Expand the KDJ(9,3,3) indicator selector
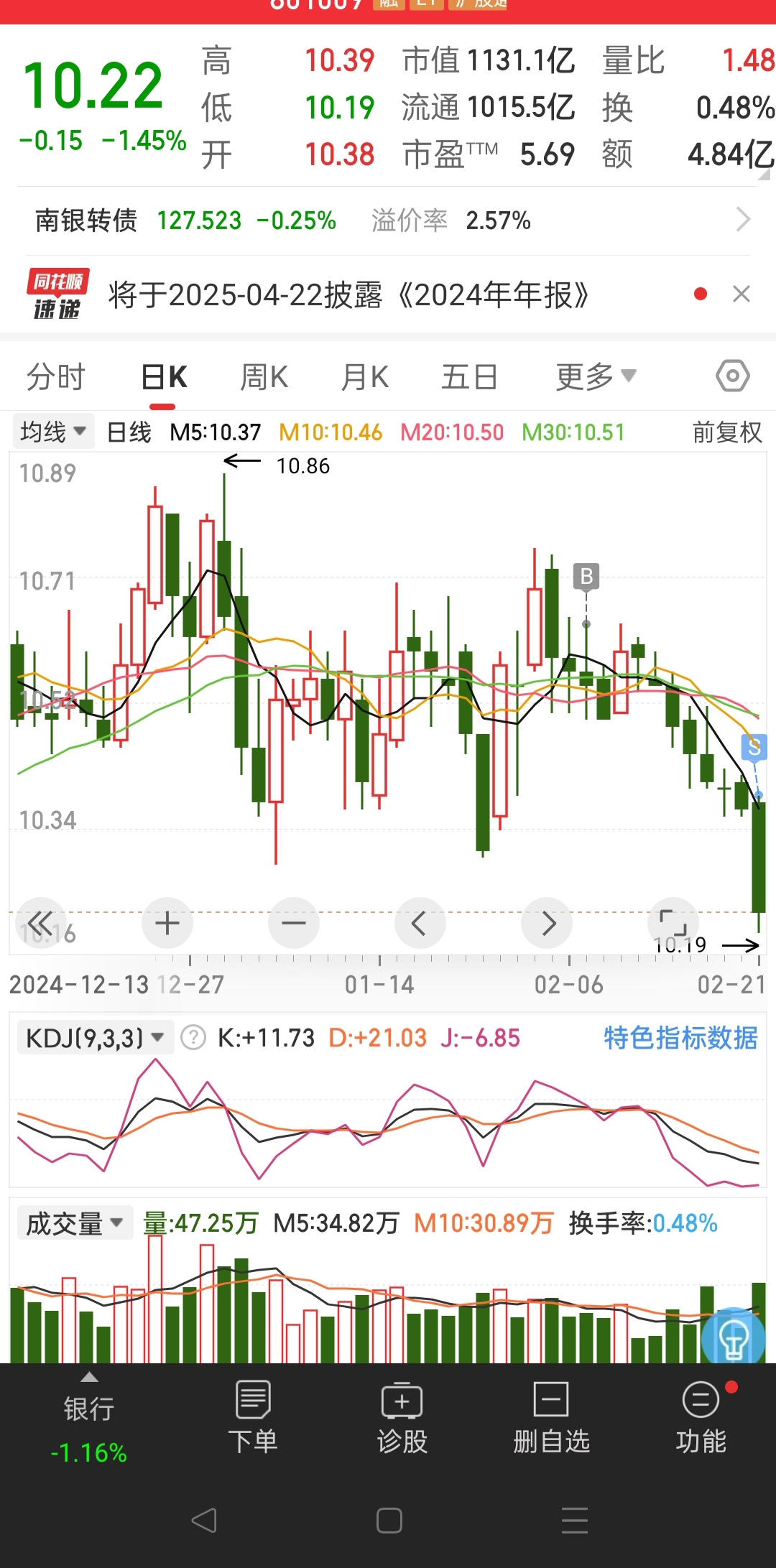Image resolution: width=776 pixels, height=1568 pixels. (94, 1037)
